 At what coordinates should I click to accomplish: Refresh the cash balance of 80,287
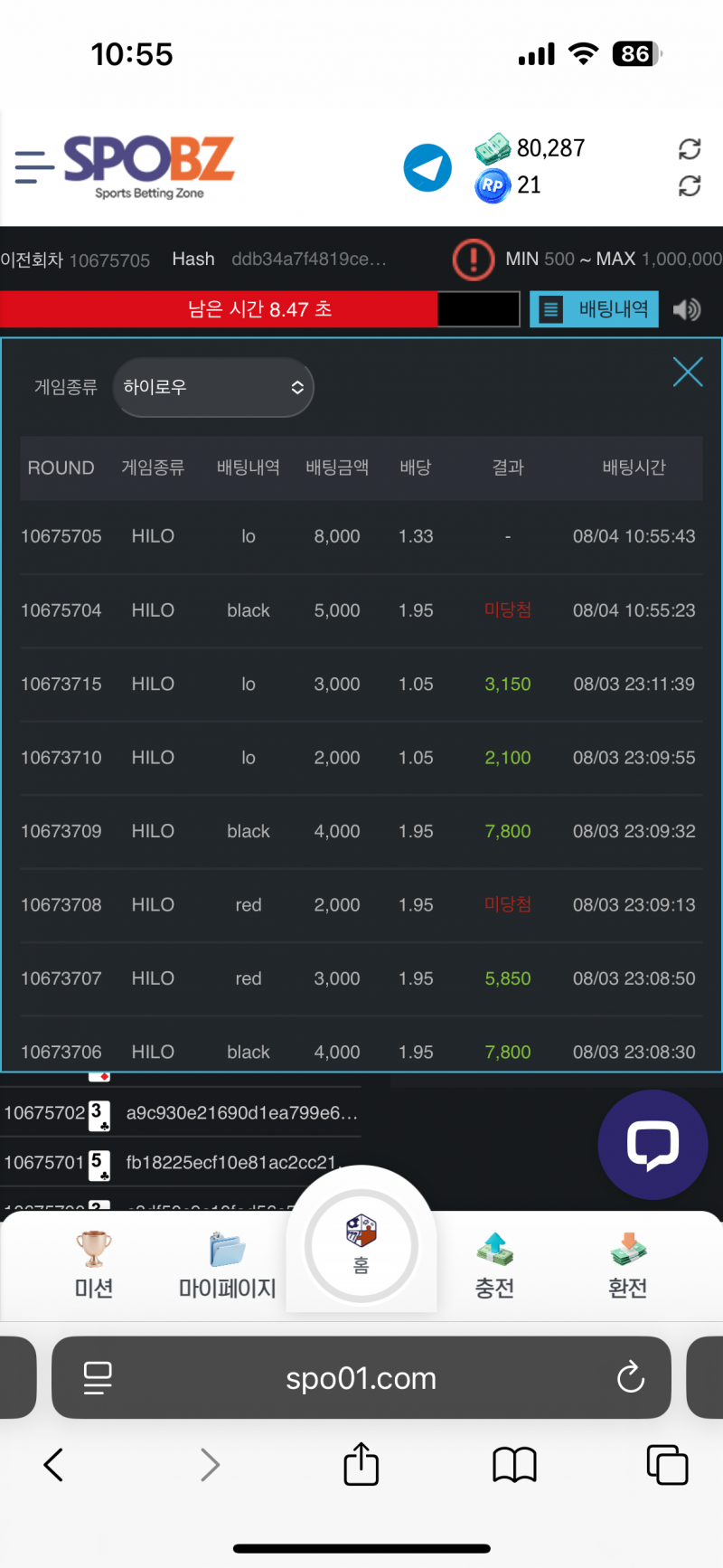coord(690,149)
